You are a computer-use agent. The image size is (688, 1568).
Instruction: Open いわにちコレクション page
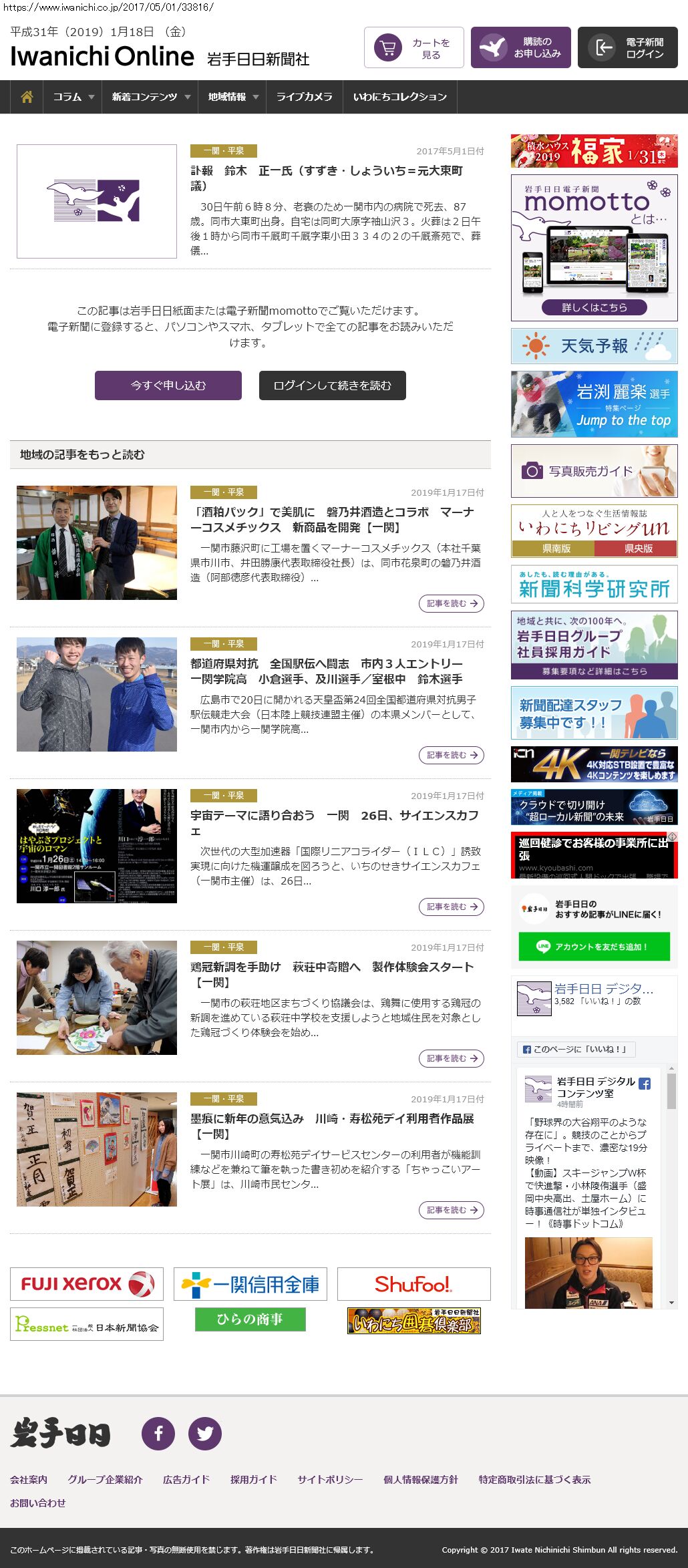tap(399, 97)
